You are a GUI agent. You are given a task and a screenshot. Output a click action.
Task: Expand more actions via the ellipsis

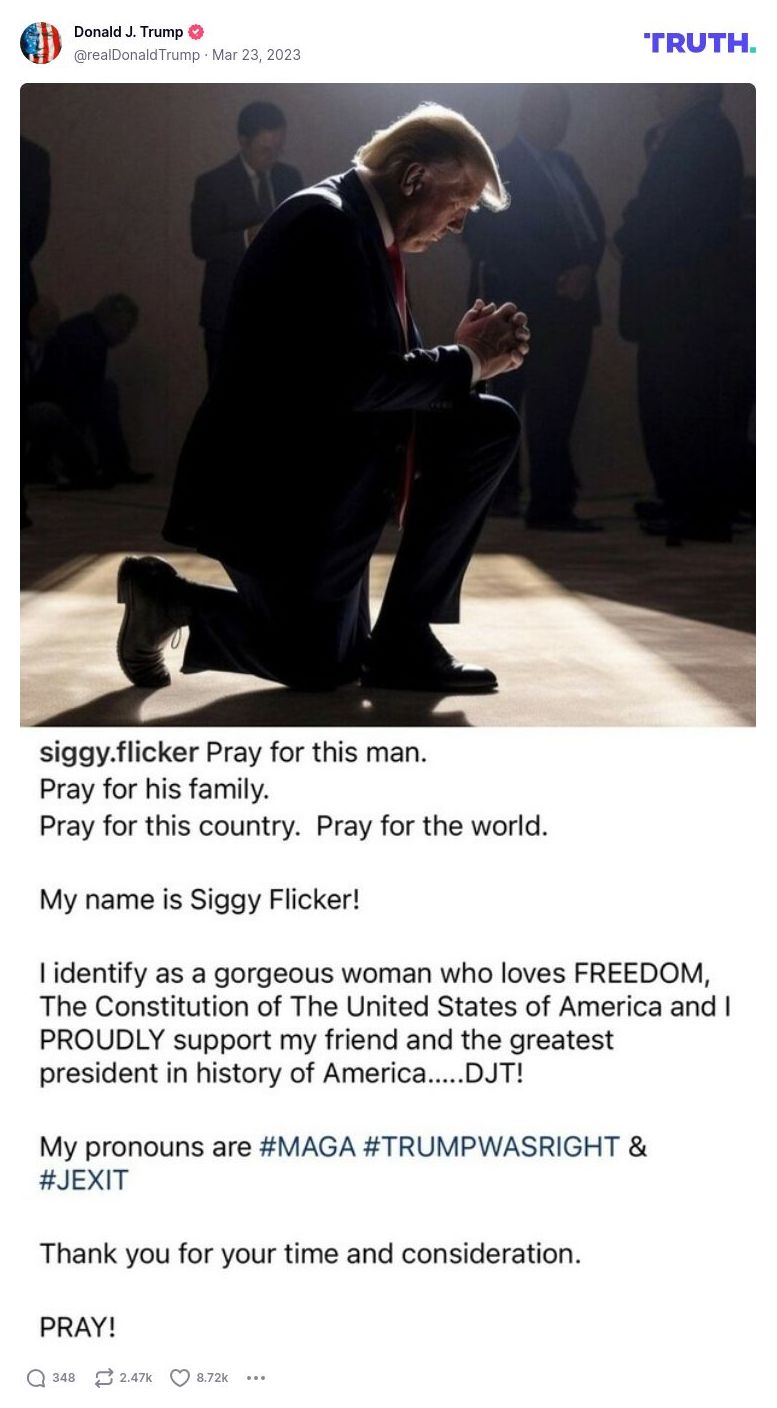pos(256,1377)
